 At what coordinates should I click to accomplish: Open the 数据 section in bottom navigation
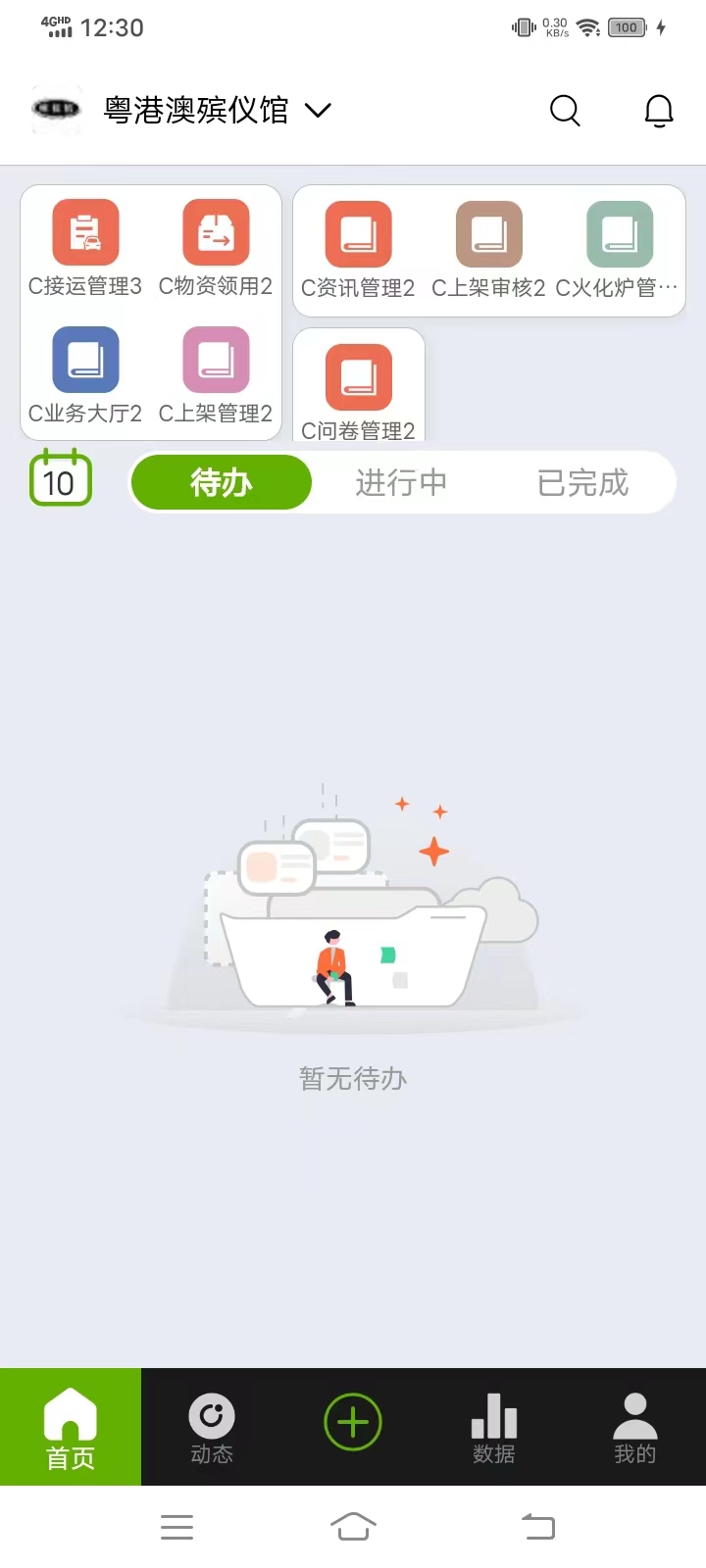pyautogui.click(x=493, y=1427)
